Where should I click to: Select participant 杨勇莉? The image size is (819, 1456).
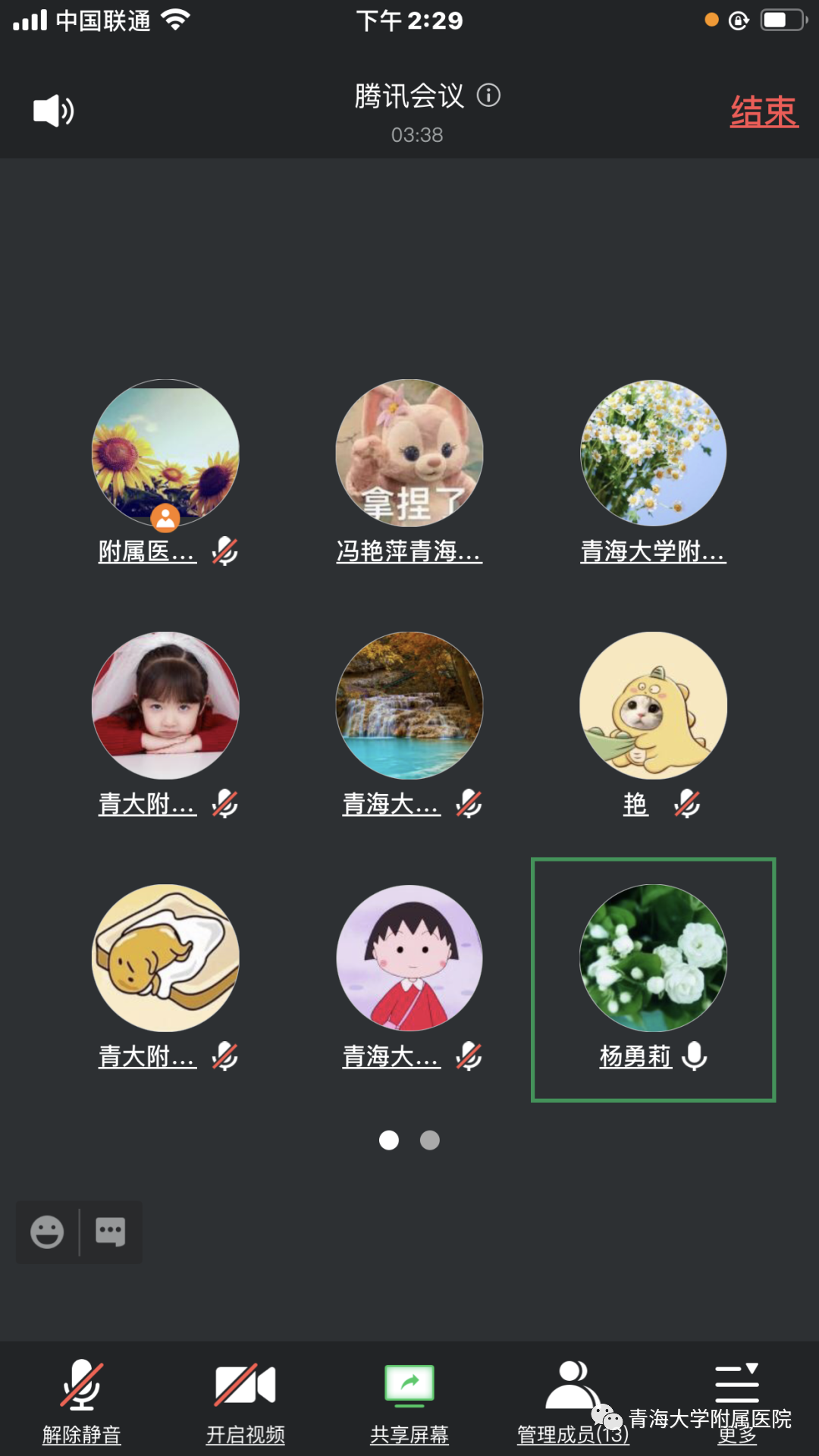(653, 978)
